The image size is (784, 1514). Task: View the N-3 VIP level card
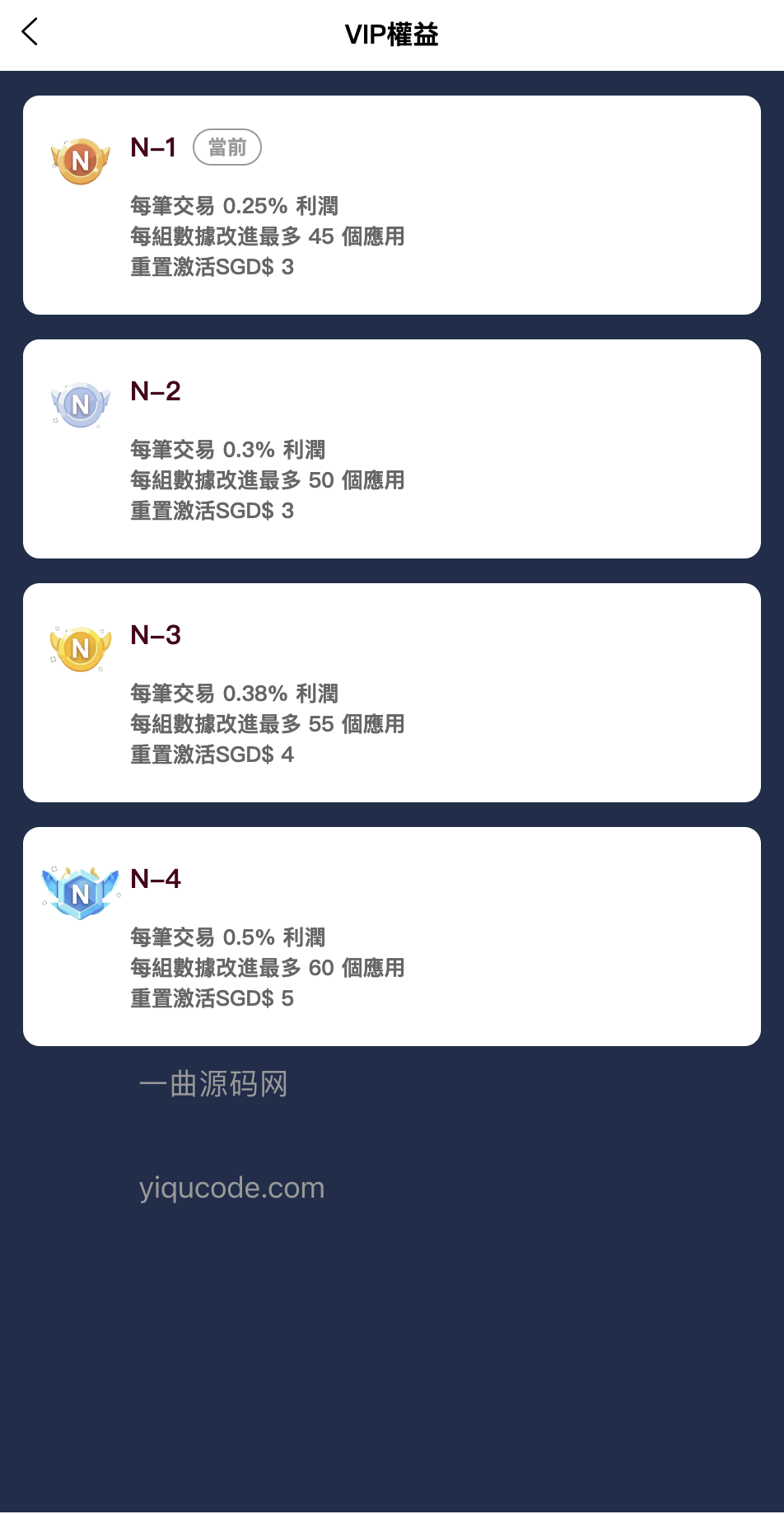point(392,693)
